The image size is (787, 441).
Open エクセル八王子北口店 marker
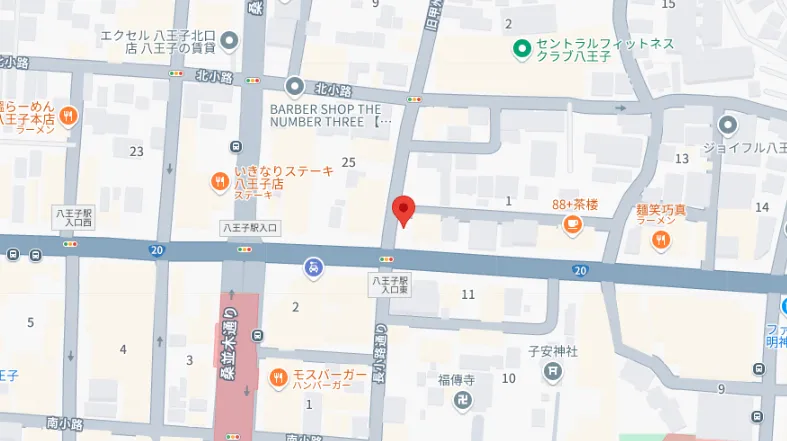pos(229,41)
